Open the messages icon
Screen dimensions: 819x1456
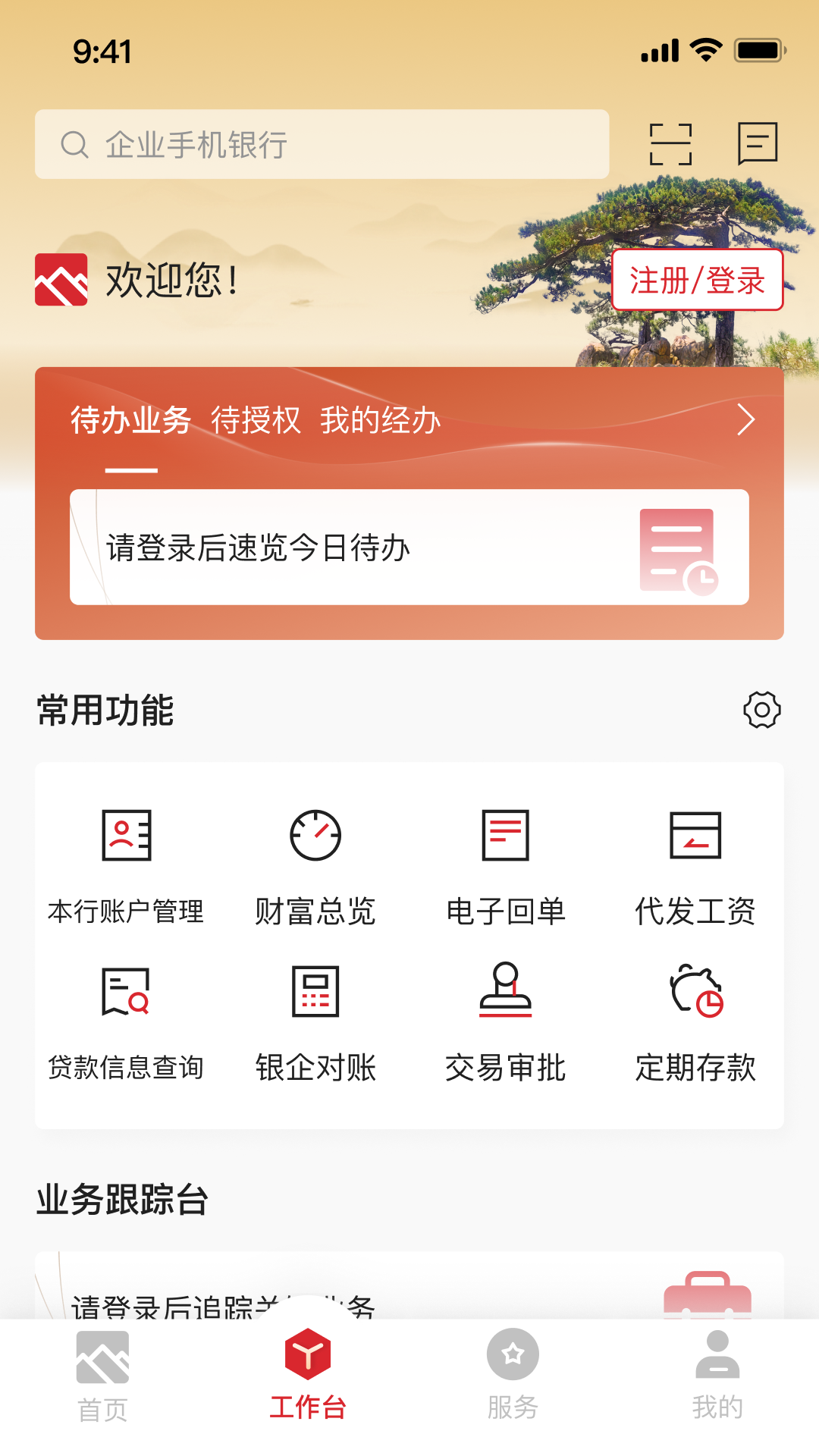click(758, 143)
